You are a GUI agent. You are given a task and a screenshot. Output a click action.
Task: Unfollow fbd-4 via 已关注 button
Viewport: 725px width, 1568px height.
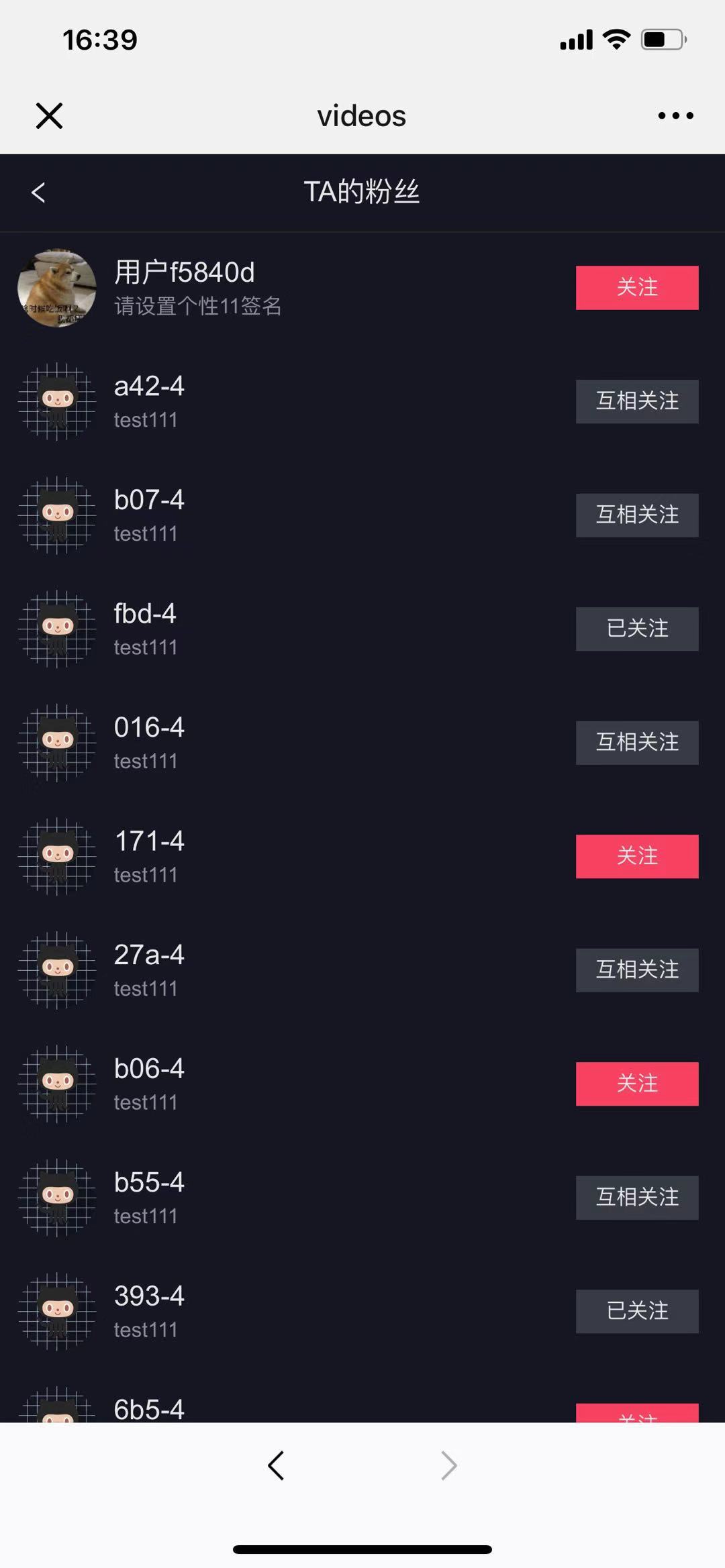click(x=636, y=629)
